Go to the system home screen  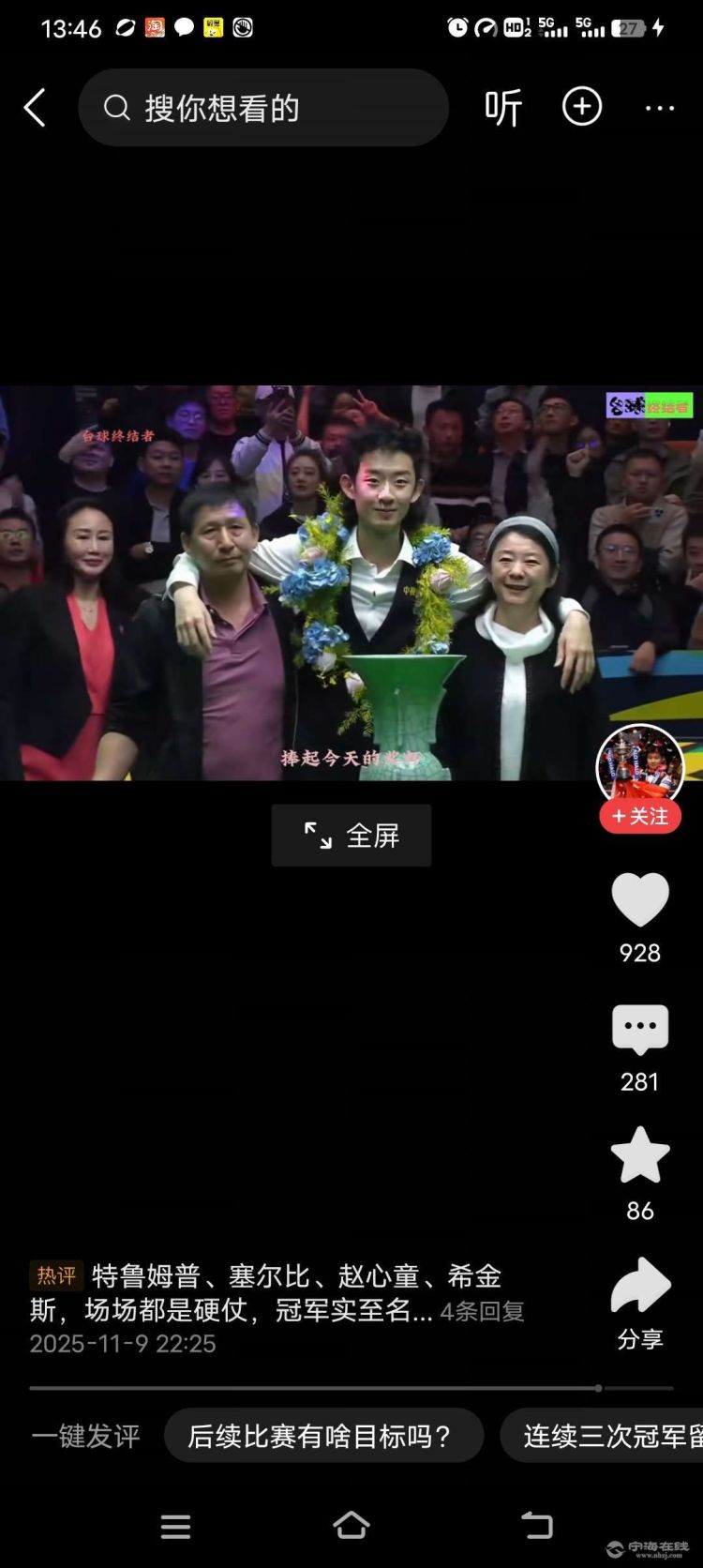(351, 1526)
